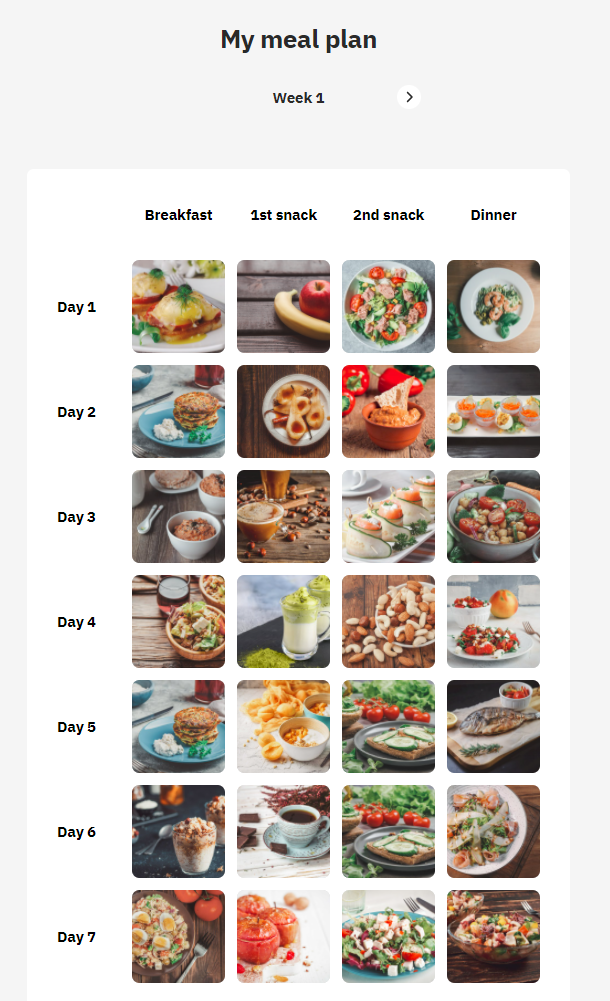View Day 2 breakfast pancakes

pos(178,412)
